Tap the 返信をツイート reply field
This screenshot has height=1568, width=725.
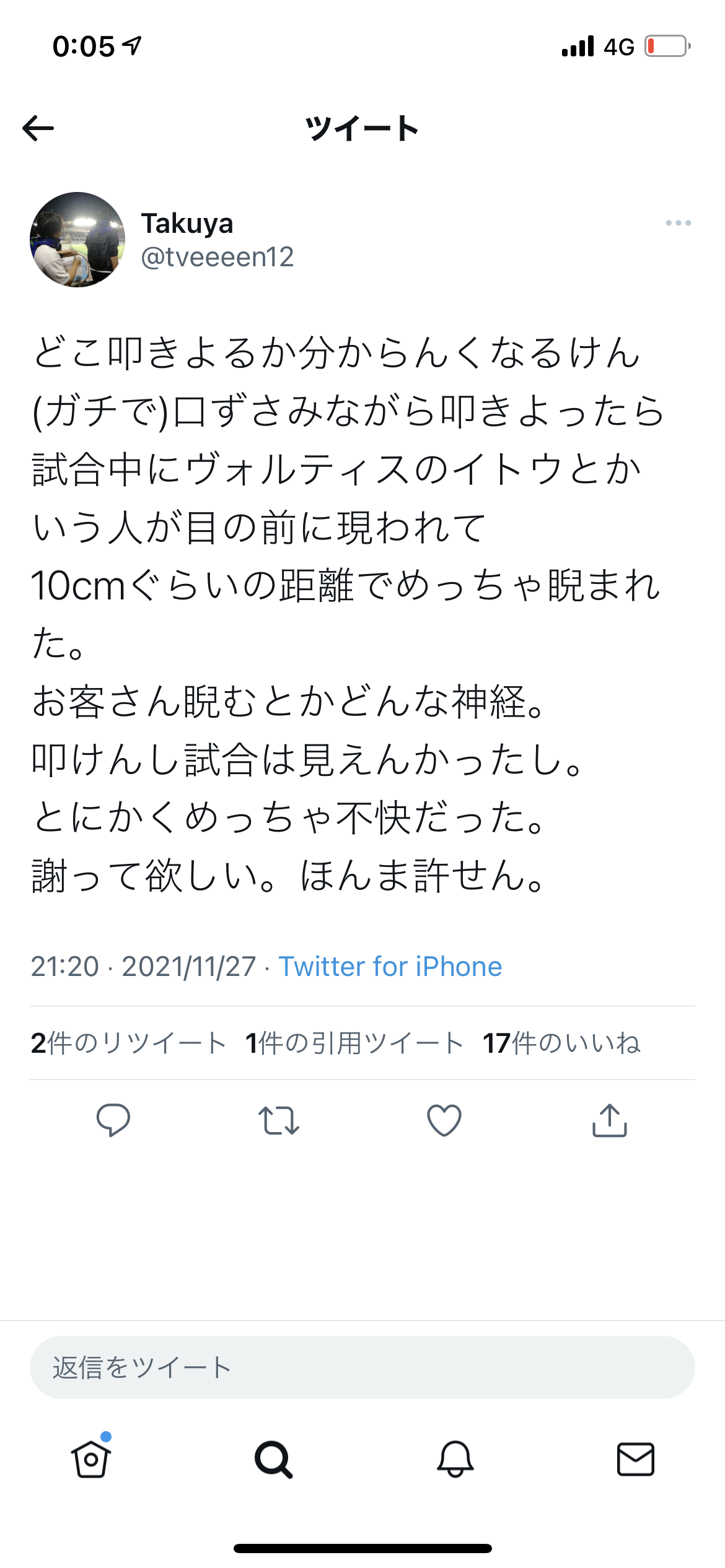(x=362, y=1367)
